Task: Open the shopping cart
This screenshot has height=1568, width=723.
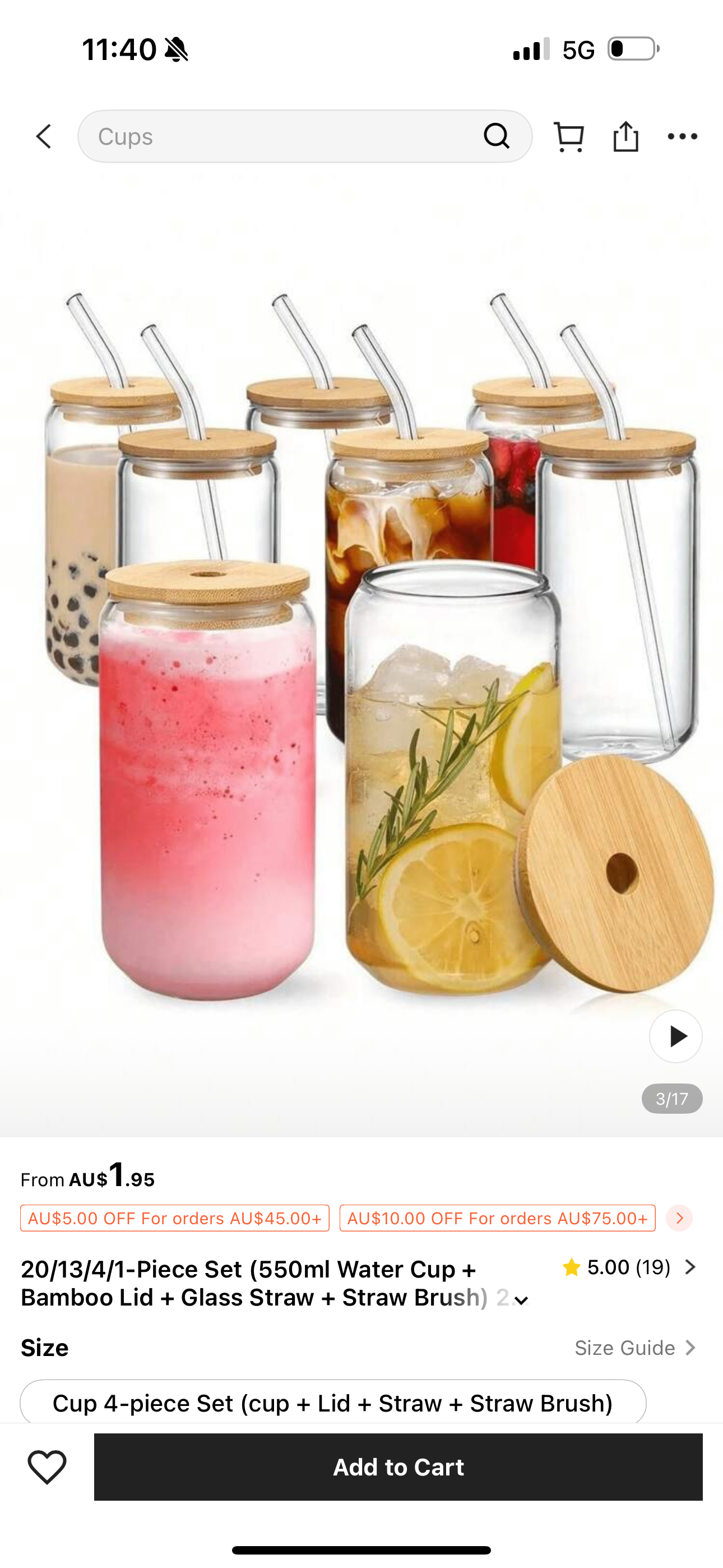Action: pyautogui.click(x=568, y=136)
